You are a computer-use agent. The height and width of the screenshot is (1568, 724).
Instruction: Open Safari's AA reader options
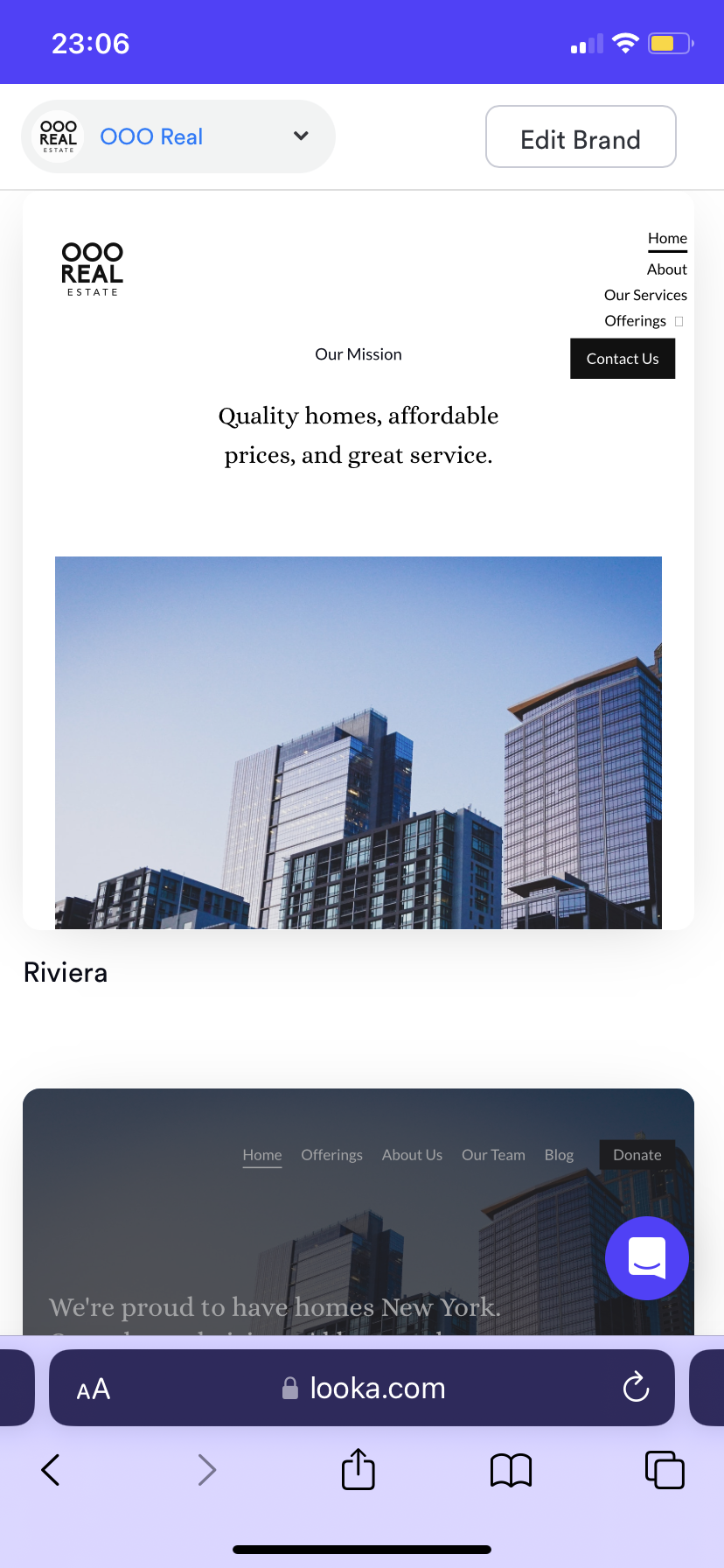point(94,1389)
